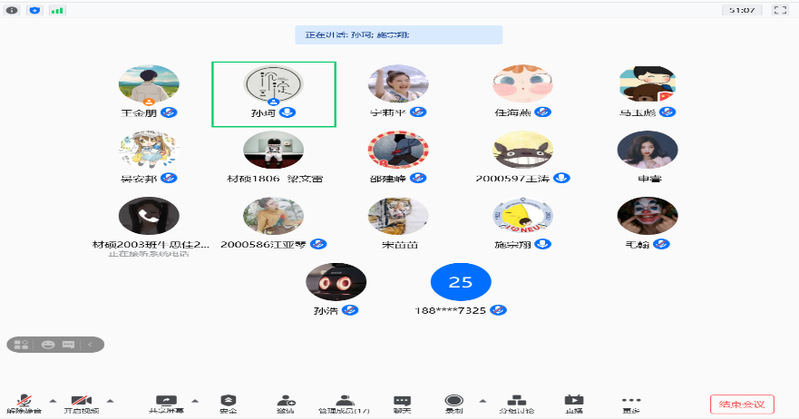Open 管理成员 member management

click(x=344, y=402)
